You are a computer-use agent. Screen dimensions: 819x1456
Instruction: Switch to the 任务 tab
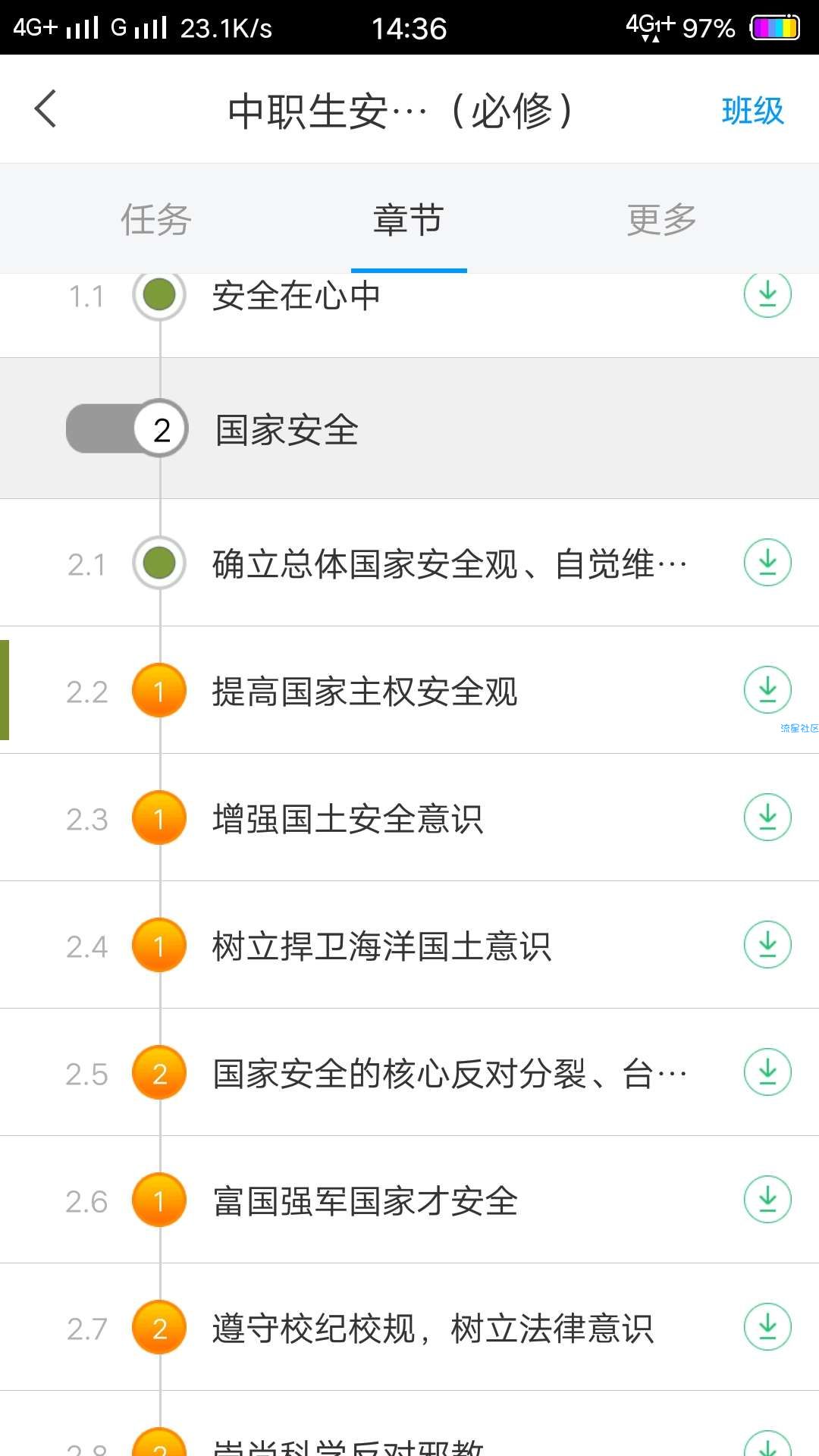[156, 219]
